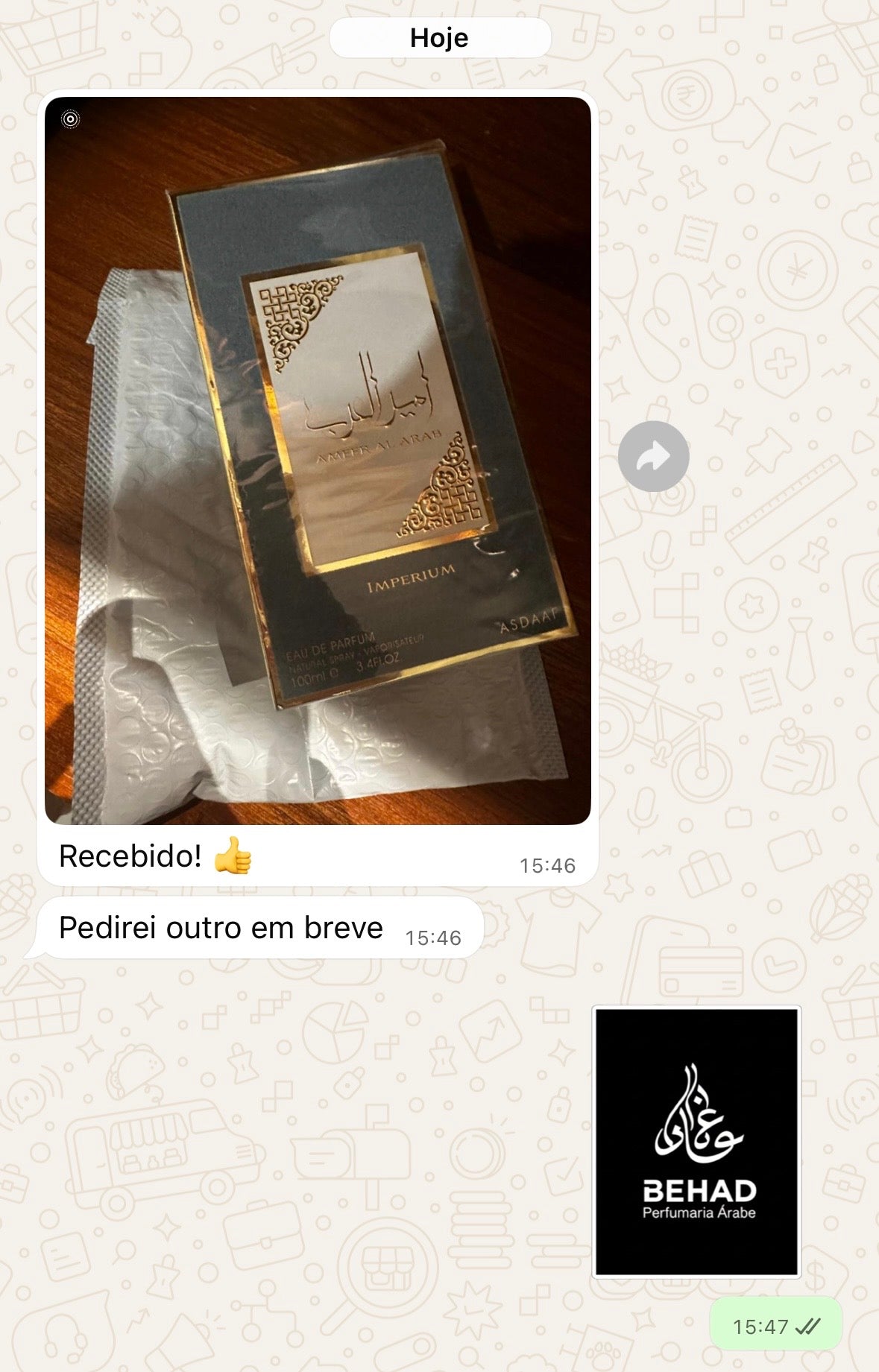Viewport: 879px width, 1372px height.
Task: Select the Hoje date header pill
Action: pos(439,37)
